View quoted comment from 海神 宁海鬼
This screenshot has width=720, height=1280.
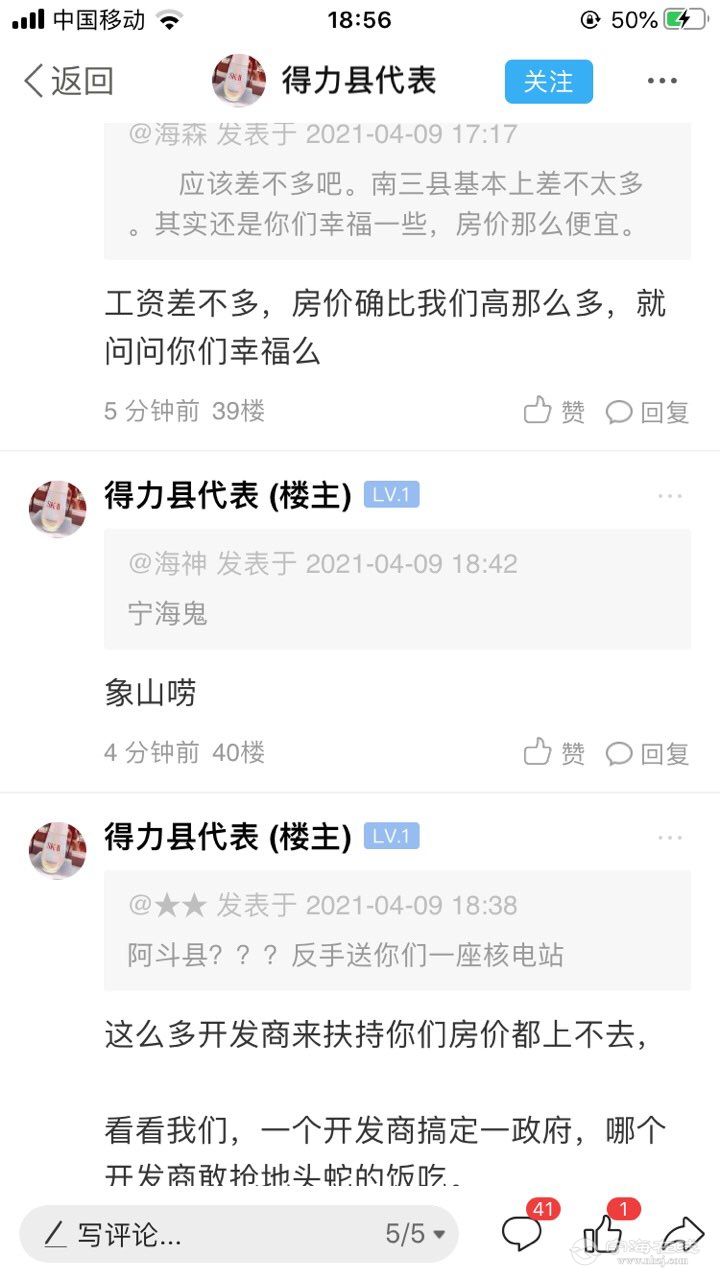pyautogui.click(x=397, y=588)
